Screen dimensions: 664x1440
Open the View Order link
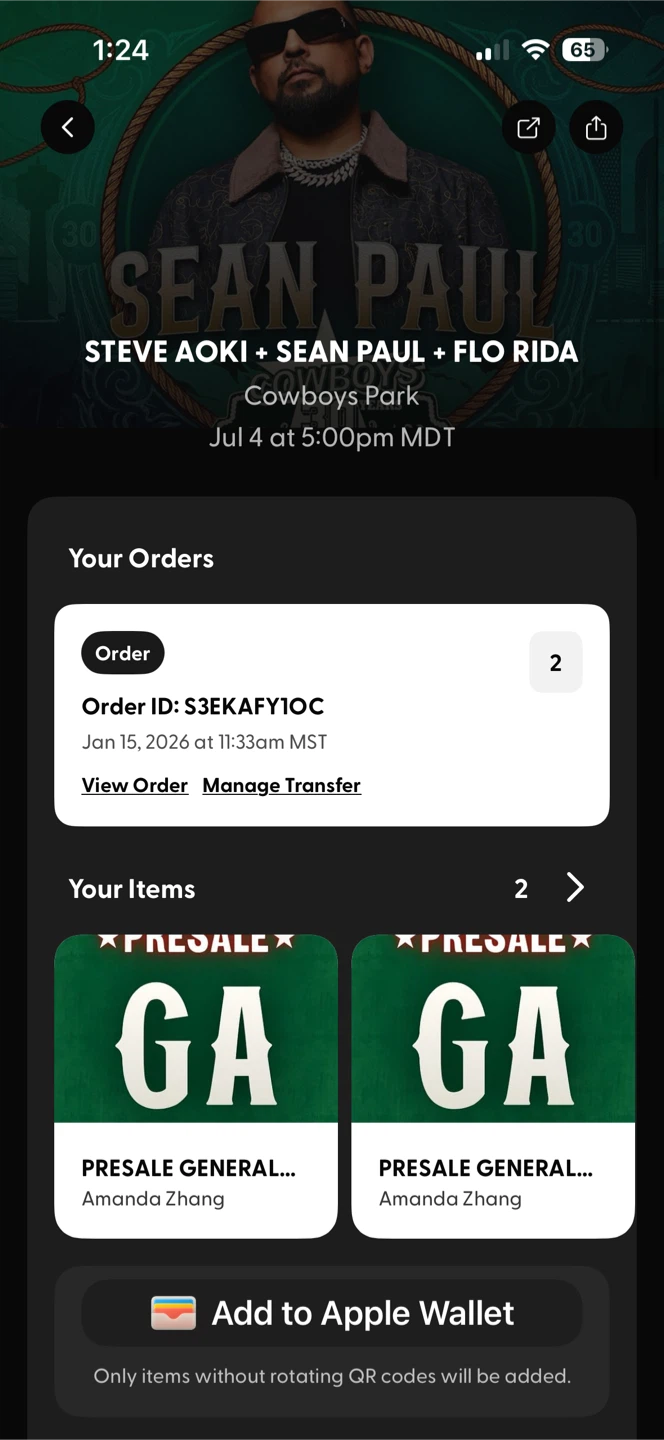(x=135, y=785)
